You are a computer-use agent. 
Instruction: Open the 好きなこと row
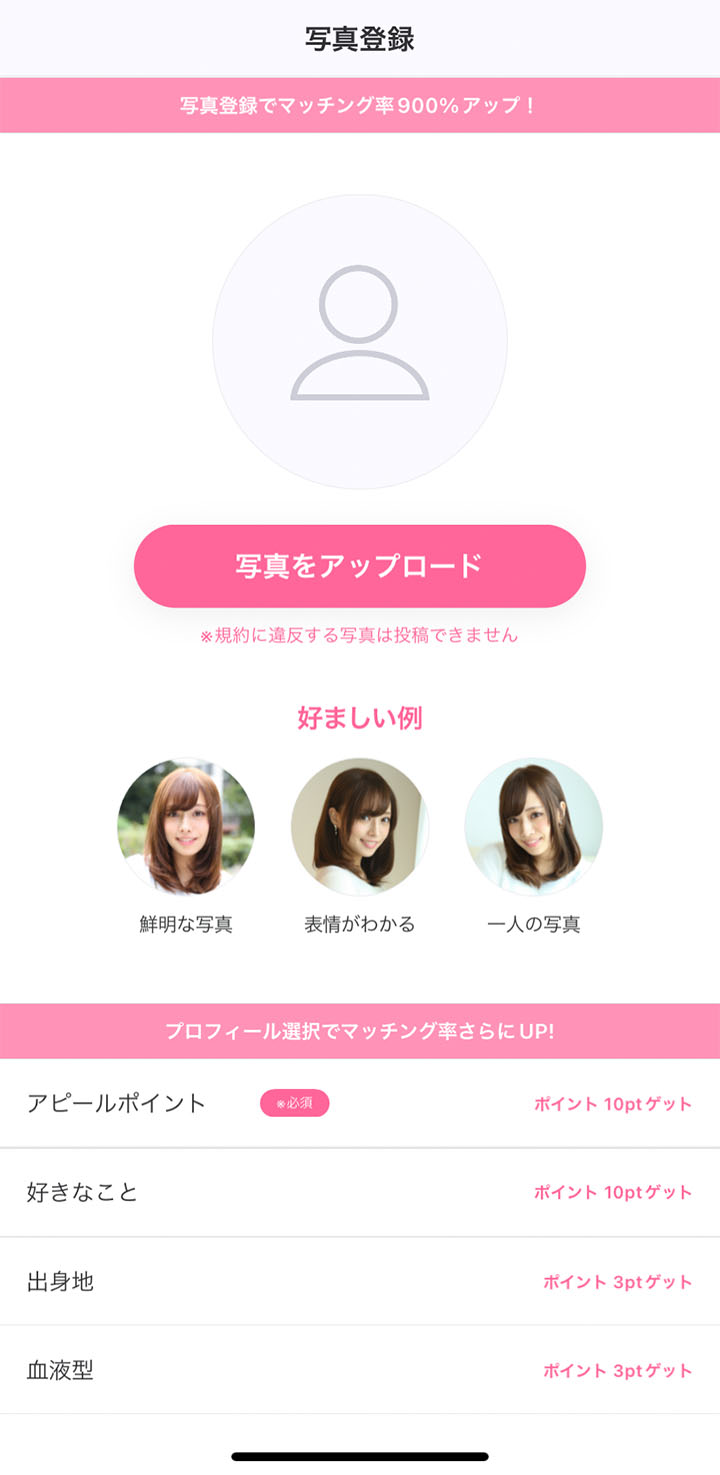point(360,1192)
